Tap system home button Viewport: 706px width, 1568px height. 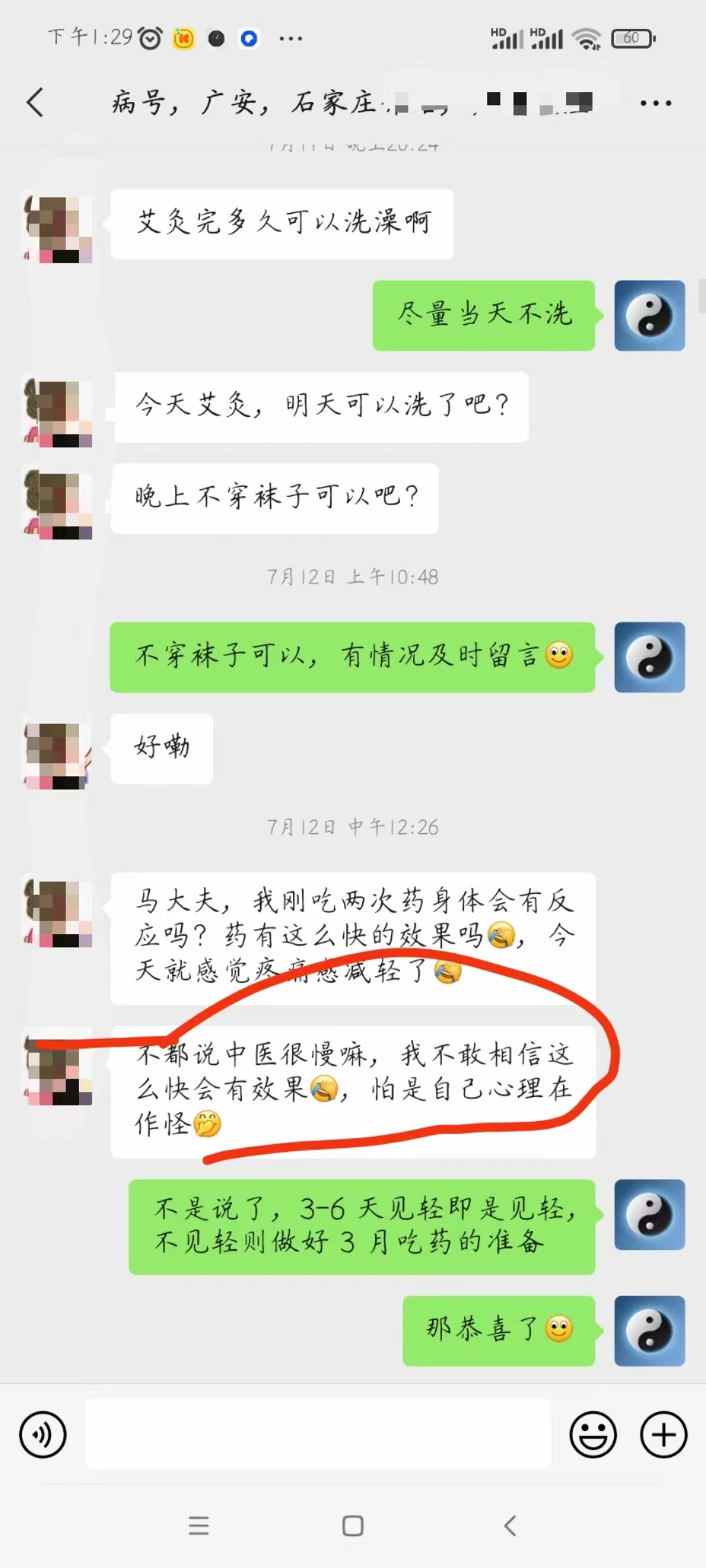pyautogui.click(x=353, y=1526)
